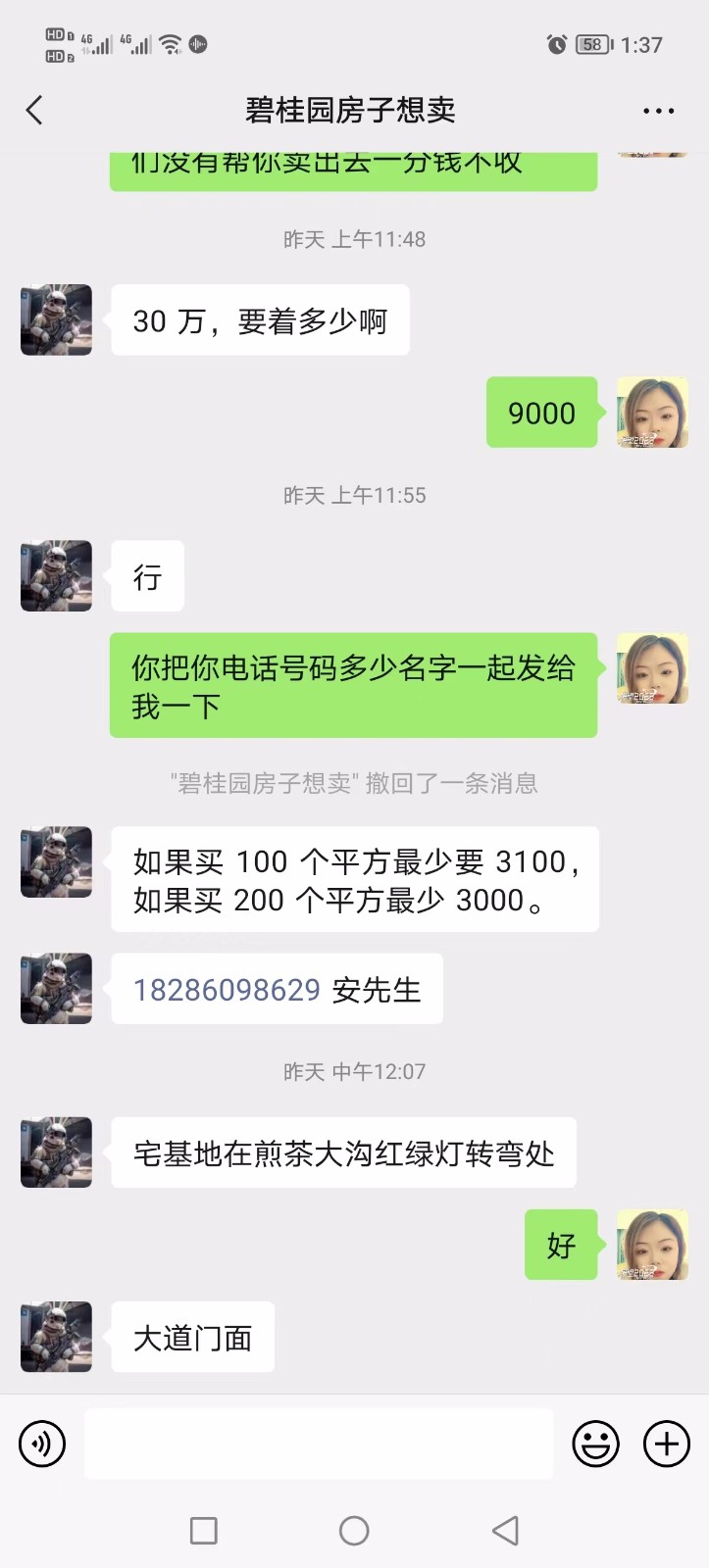Tap the system home button

354,1531
